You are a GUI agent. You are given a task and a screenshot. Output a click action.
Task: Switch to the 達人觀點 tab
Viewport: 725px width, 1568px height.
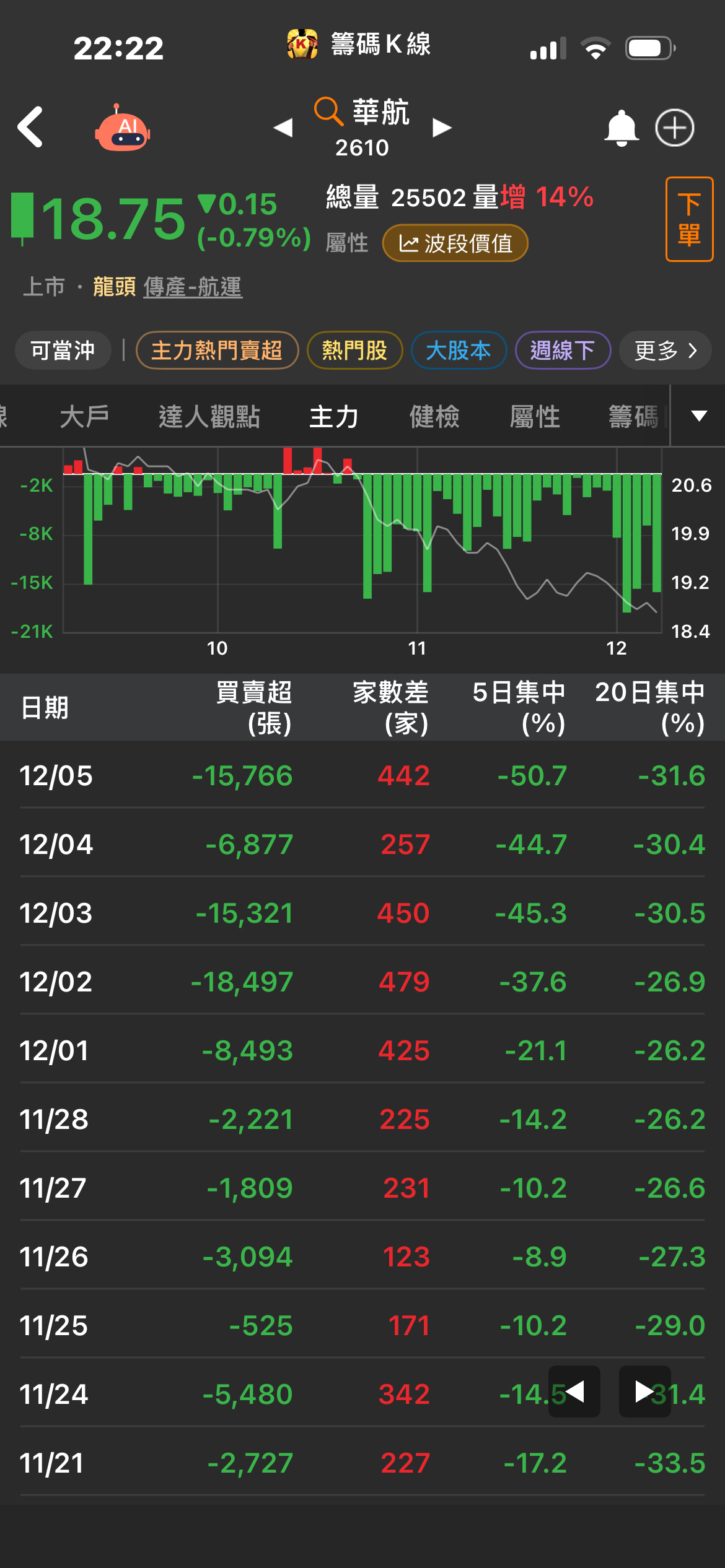[209, 416]
